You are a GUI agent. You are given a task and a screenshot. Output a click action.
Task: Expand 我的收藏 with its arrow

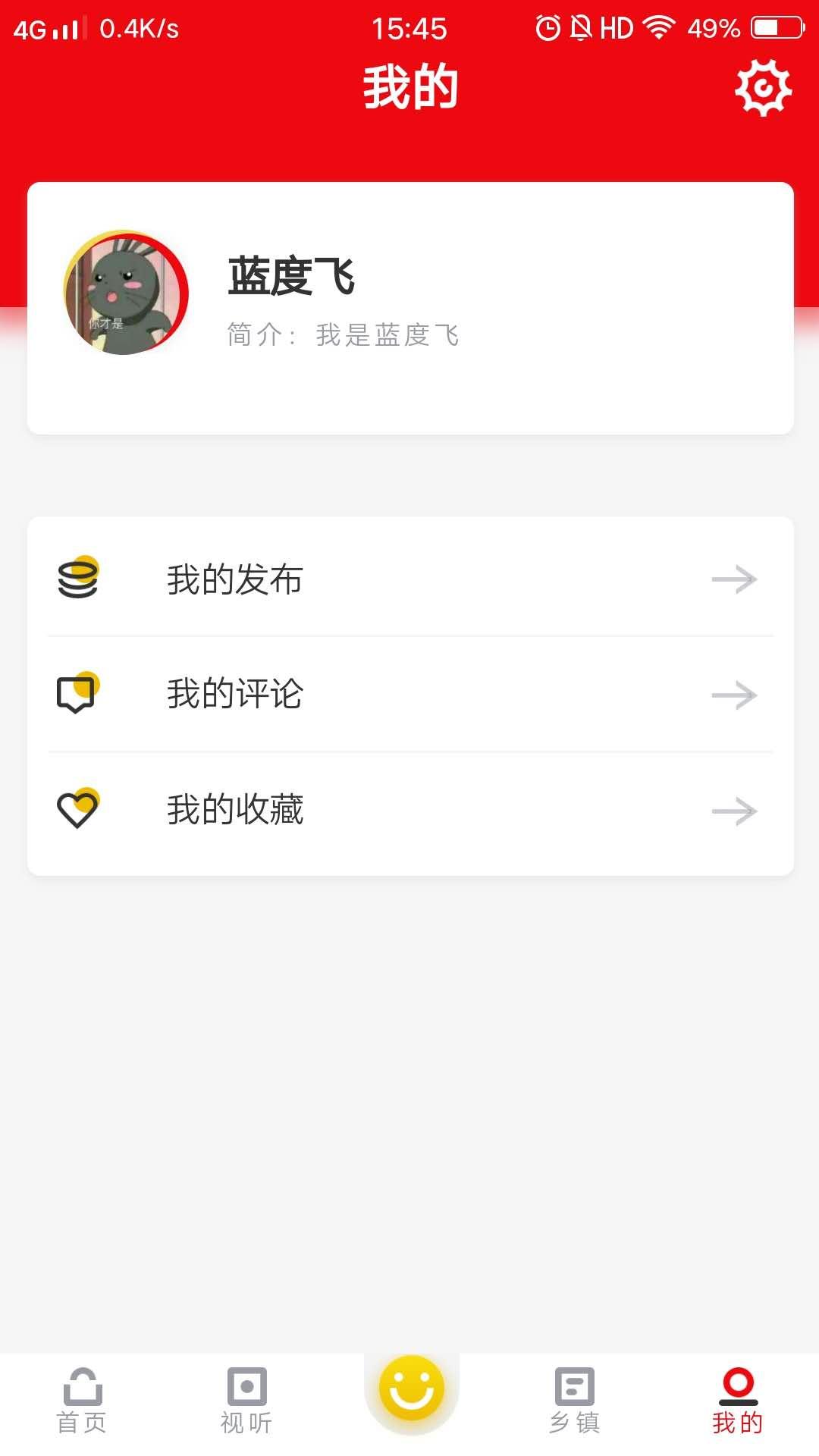734,809
